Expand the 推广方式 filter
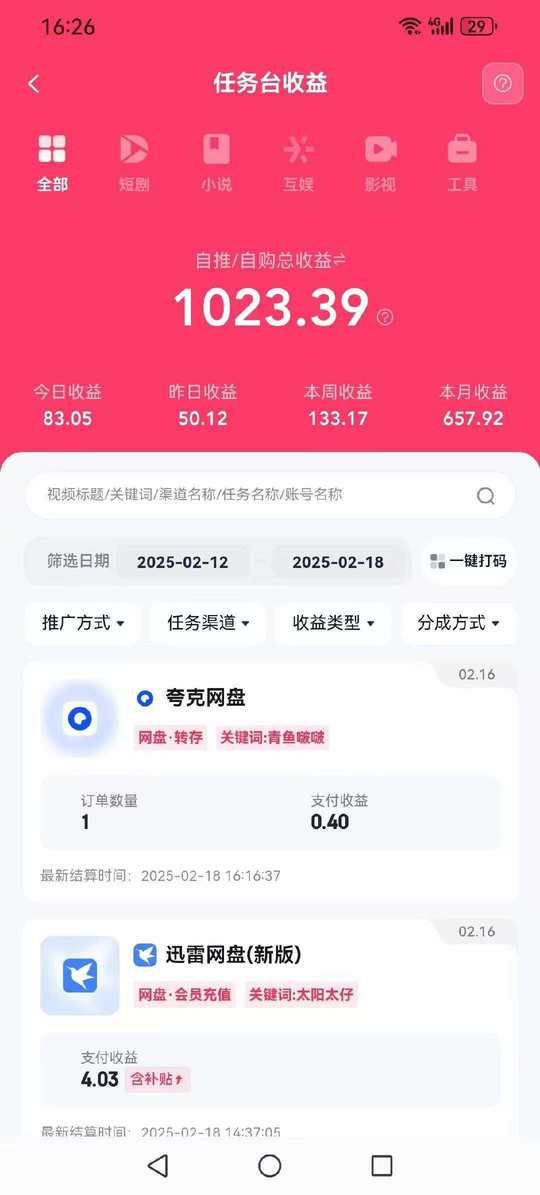The width and height of the screenshot is (540, 1195). [82, 623]
